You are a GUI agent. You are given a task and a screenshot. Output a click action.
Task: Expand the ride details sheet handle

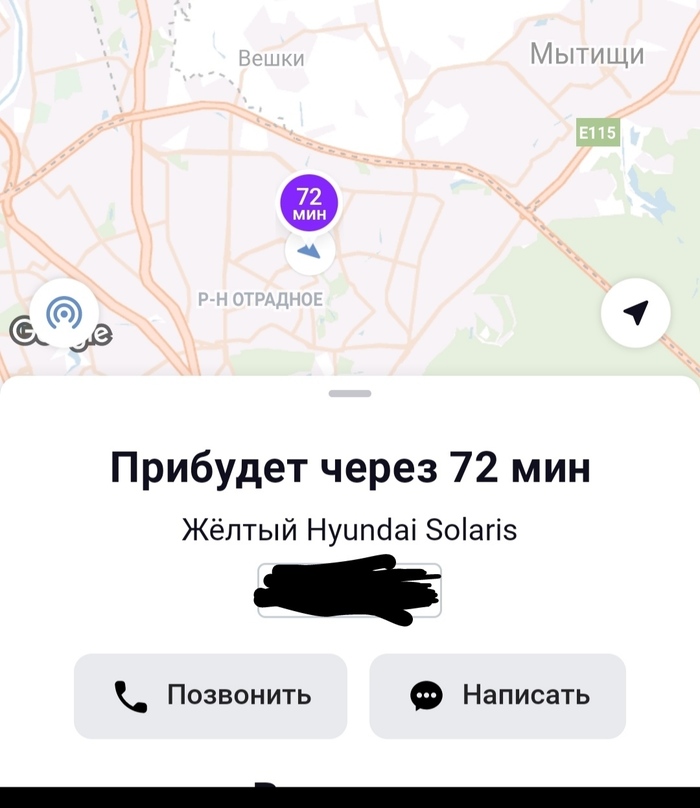pos(349,393)
